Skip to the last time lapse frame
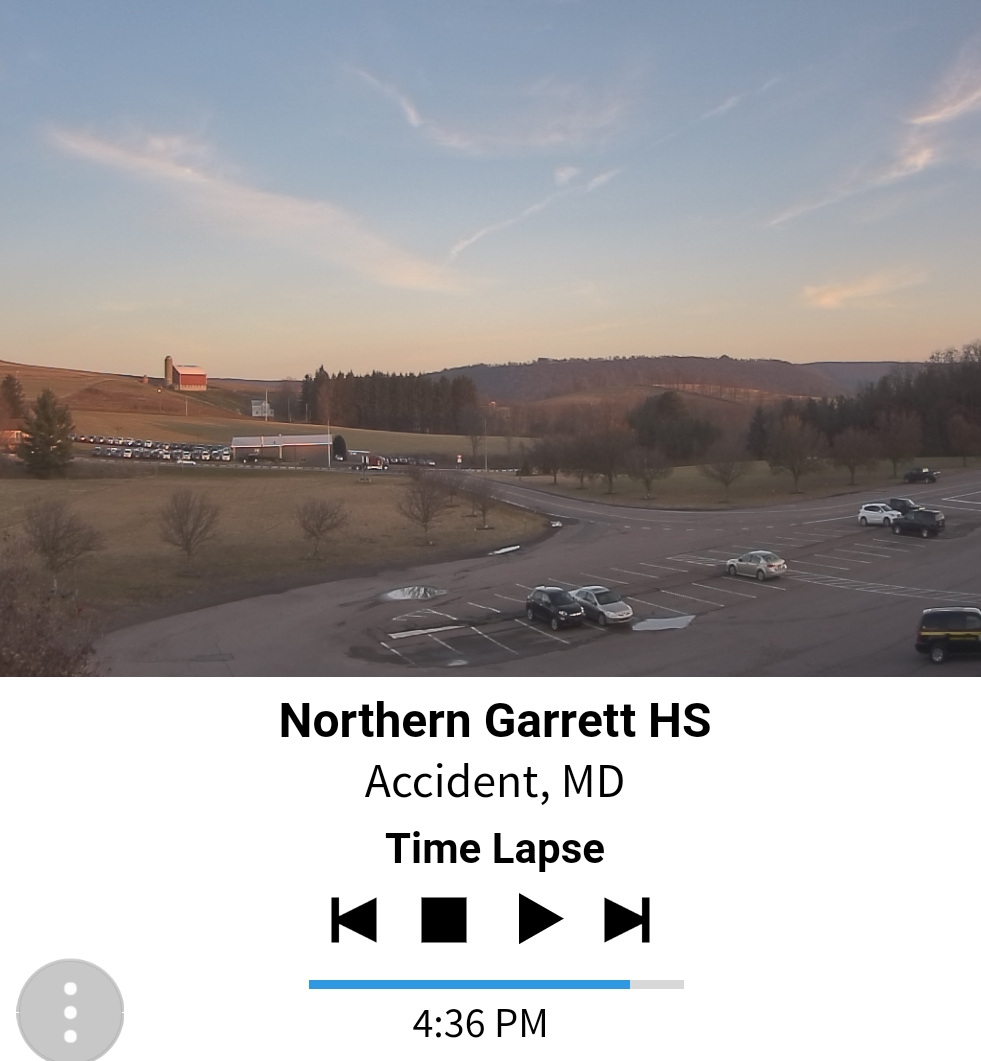This screenshot has width=981, height=1061. tap(627, 920)
